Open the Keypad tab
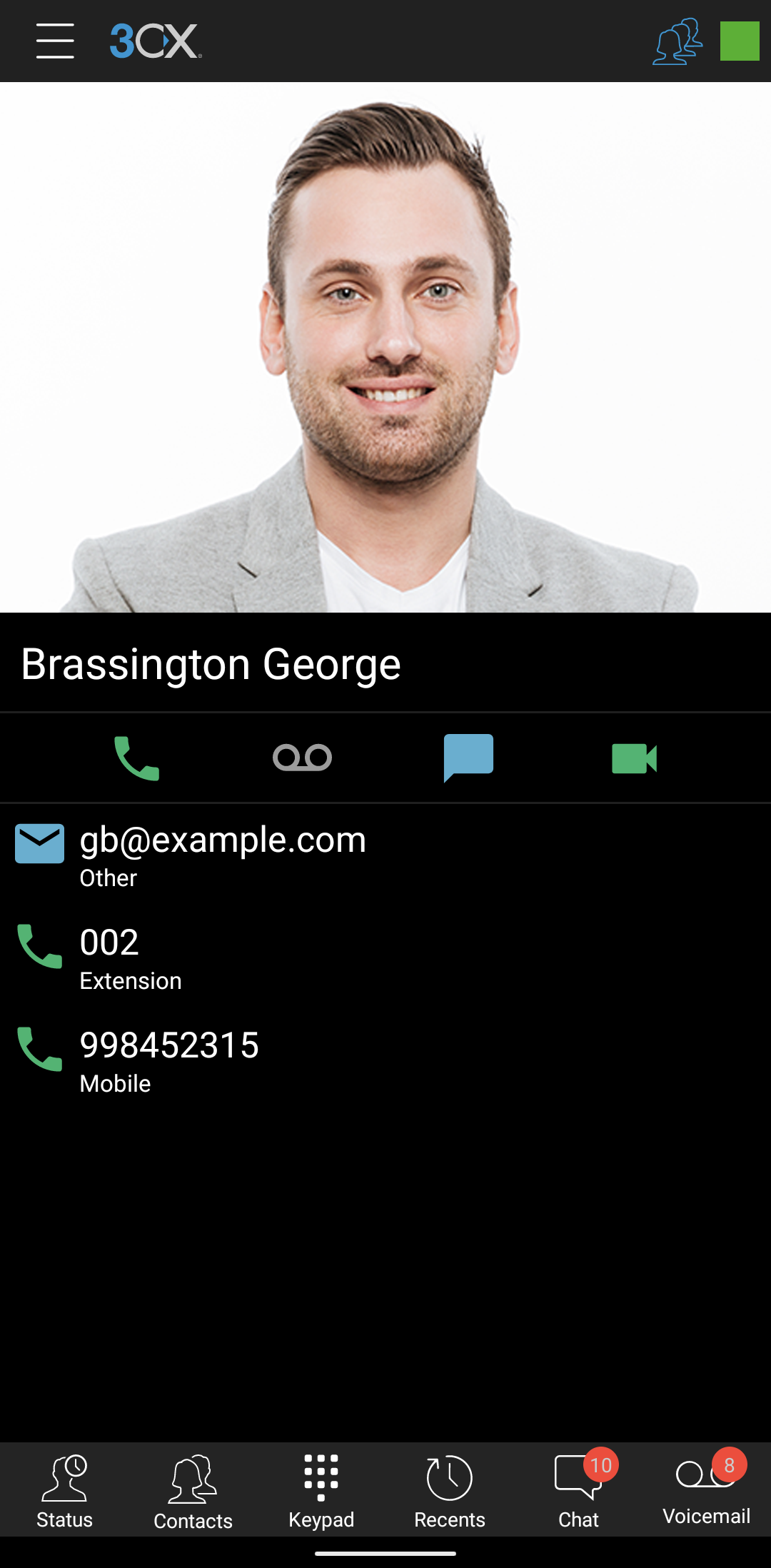The image size is (771, 1568). pyautogui.click(x=321, y=1492)
